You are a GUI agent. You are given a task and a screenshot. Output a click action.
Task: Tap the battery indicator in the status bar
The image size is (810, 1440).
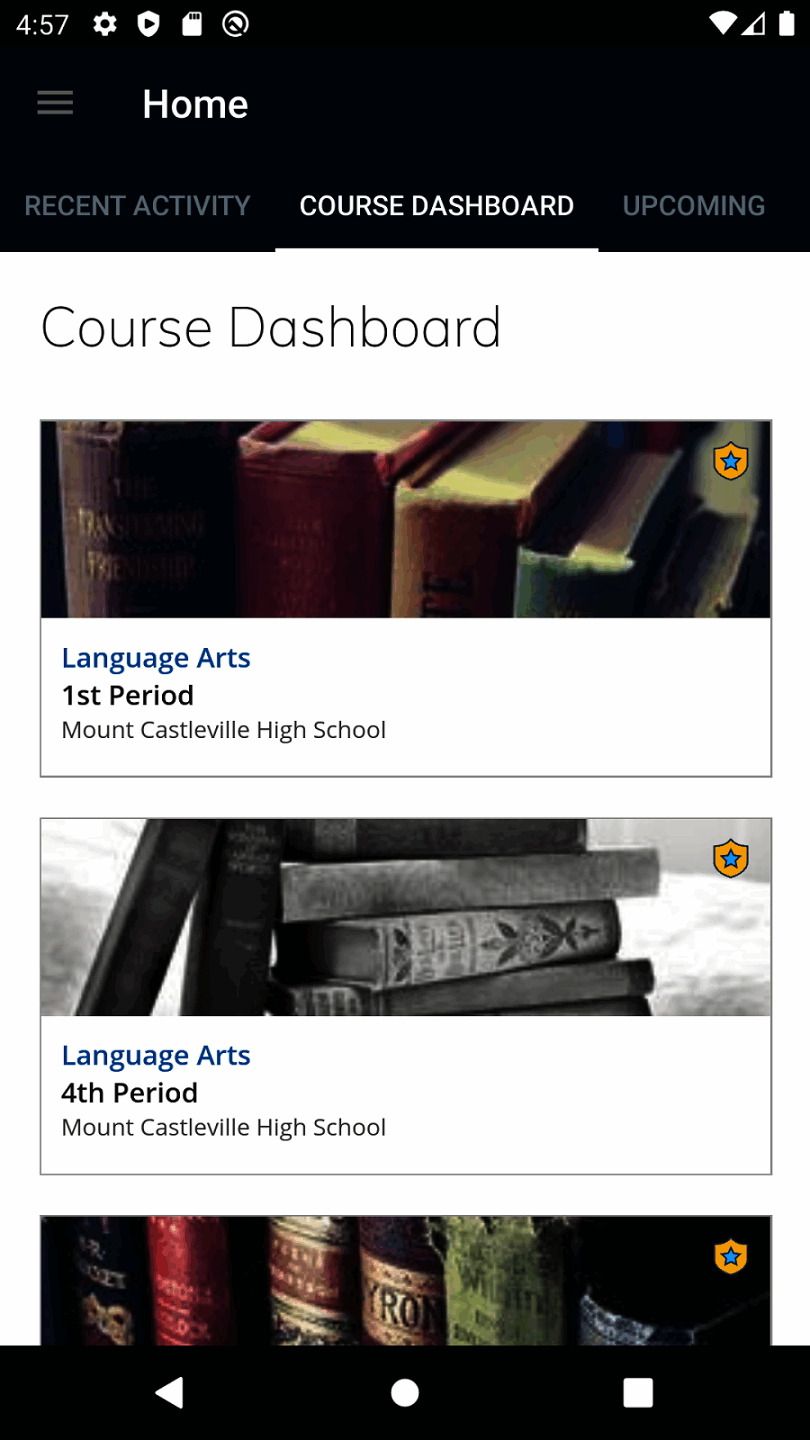786,23
